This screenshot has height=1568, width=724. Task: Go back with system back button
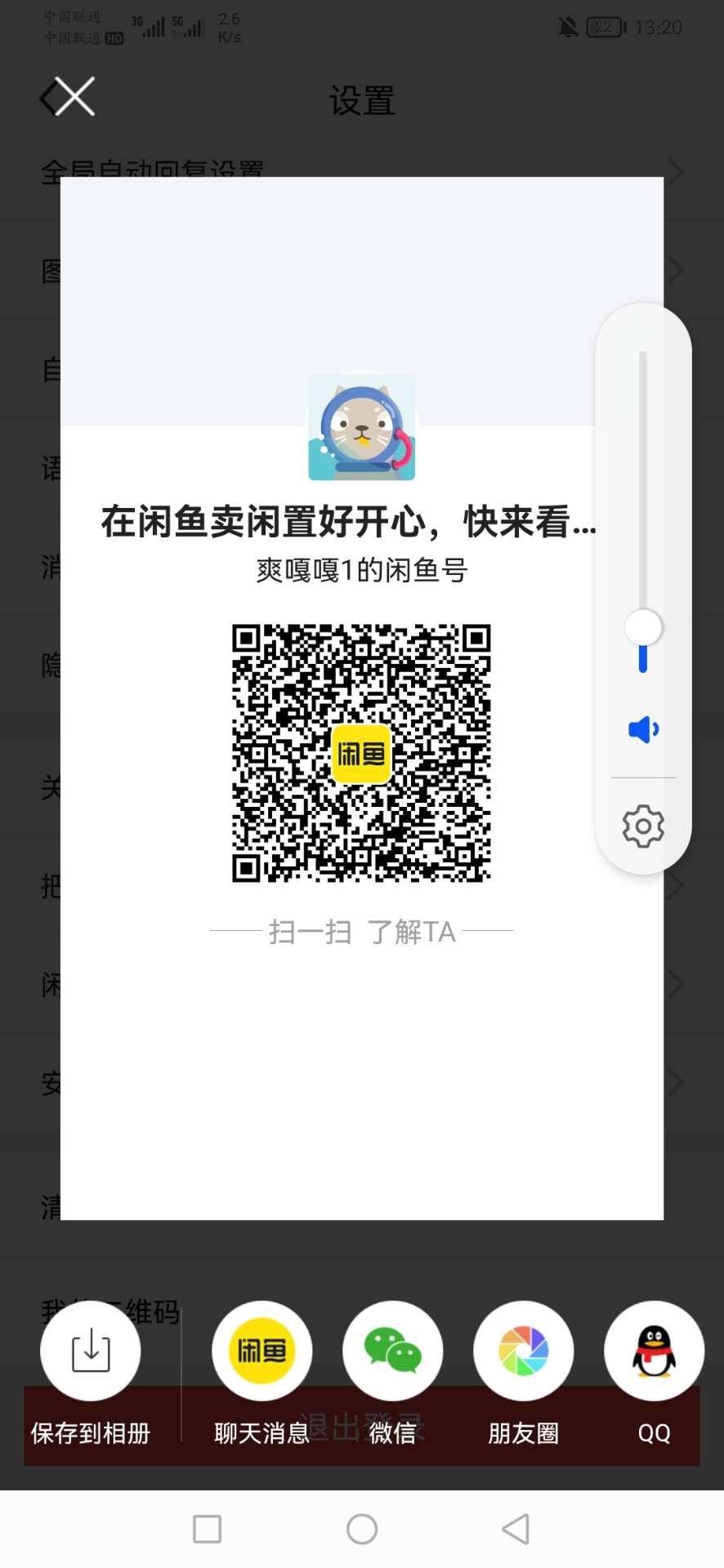click(516, 1529)
